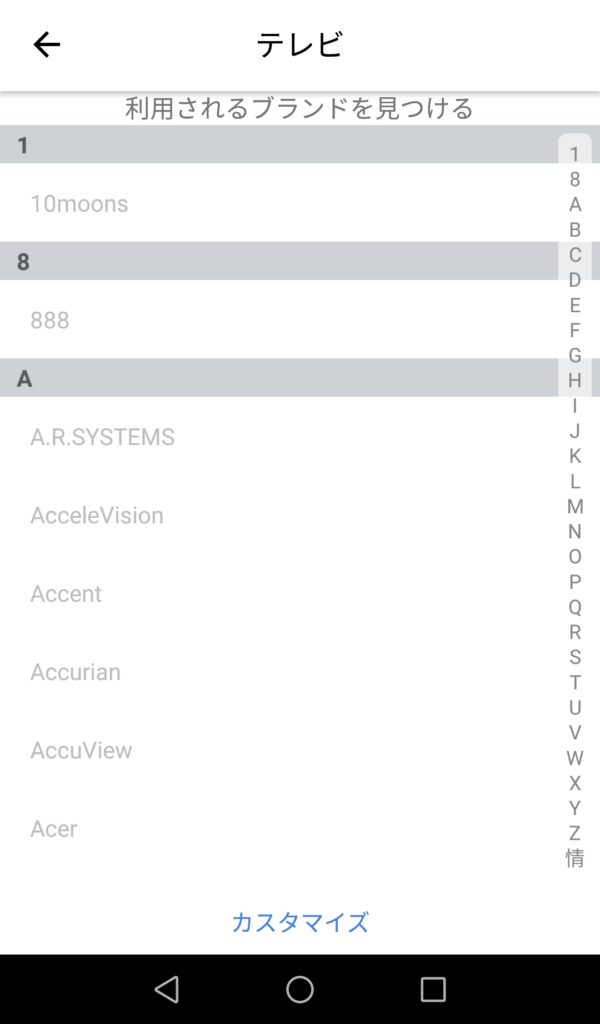600x1024 pixels.
Task: Jump to letter S in the index
Action: (x=575, y=657)
